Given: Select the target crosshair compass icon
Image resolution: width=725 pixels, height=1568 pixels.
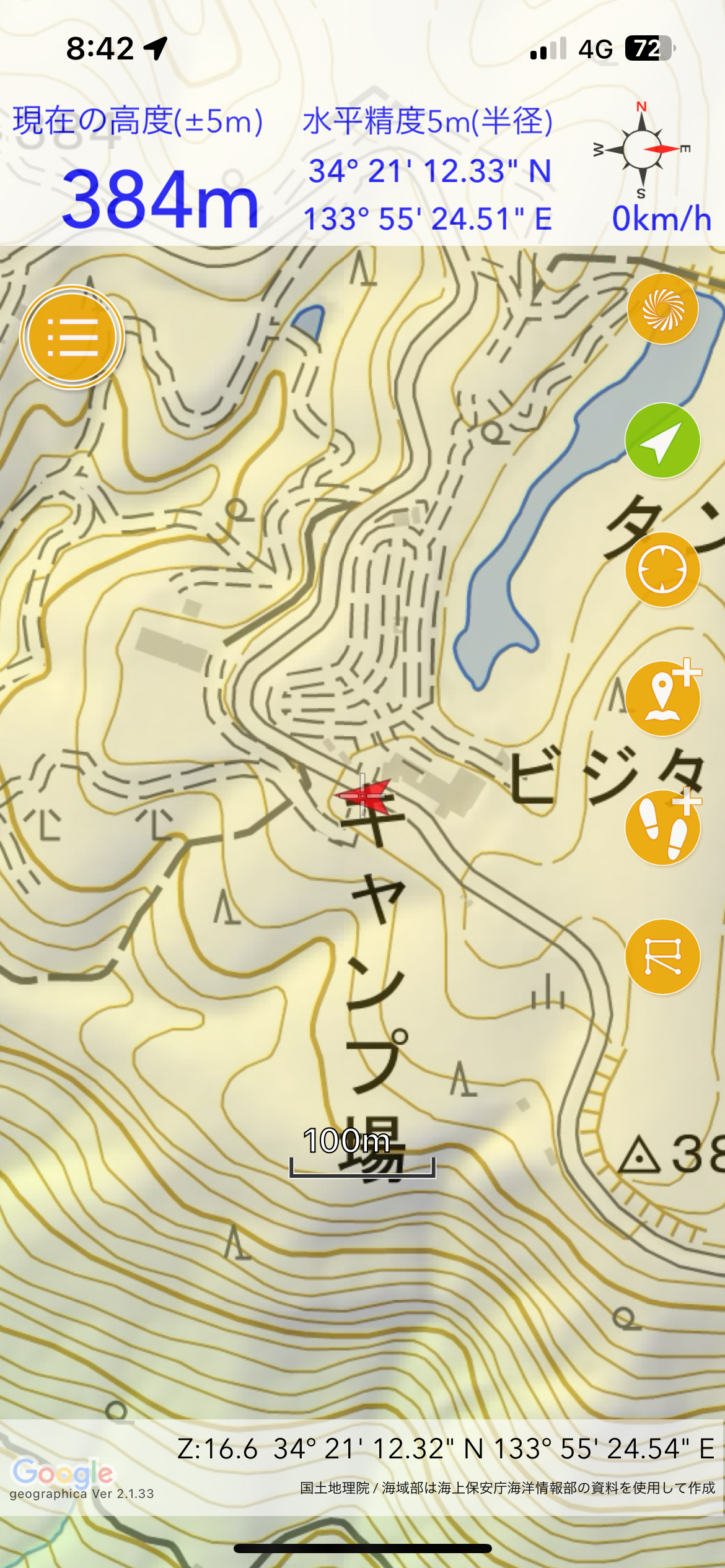Looking at the screenshot, I should click(x=662, y=571).
